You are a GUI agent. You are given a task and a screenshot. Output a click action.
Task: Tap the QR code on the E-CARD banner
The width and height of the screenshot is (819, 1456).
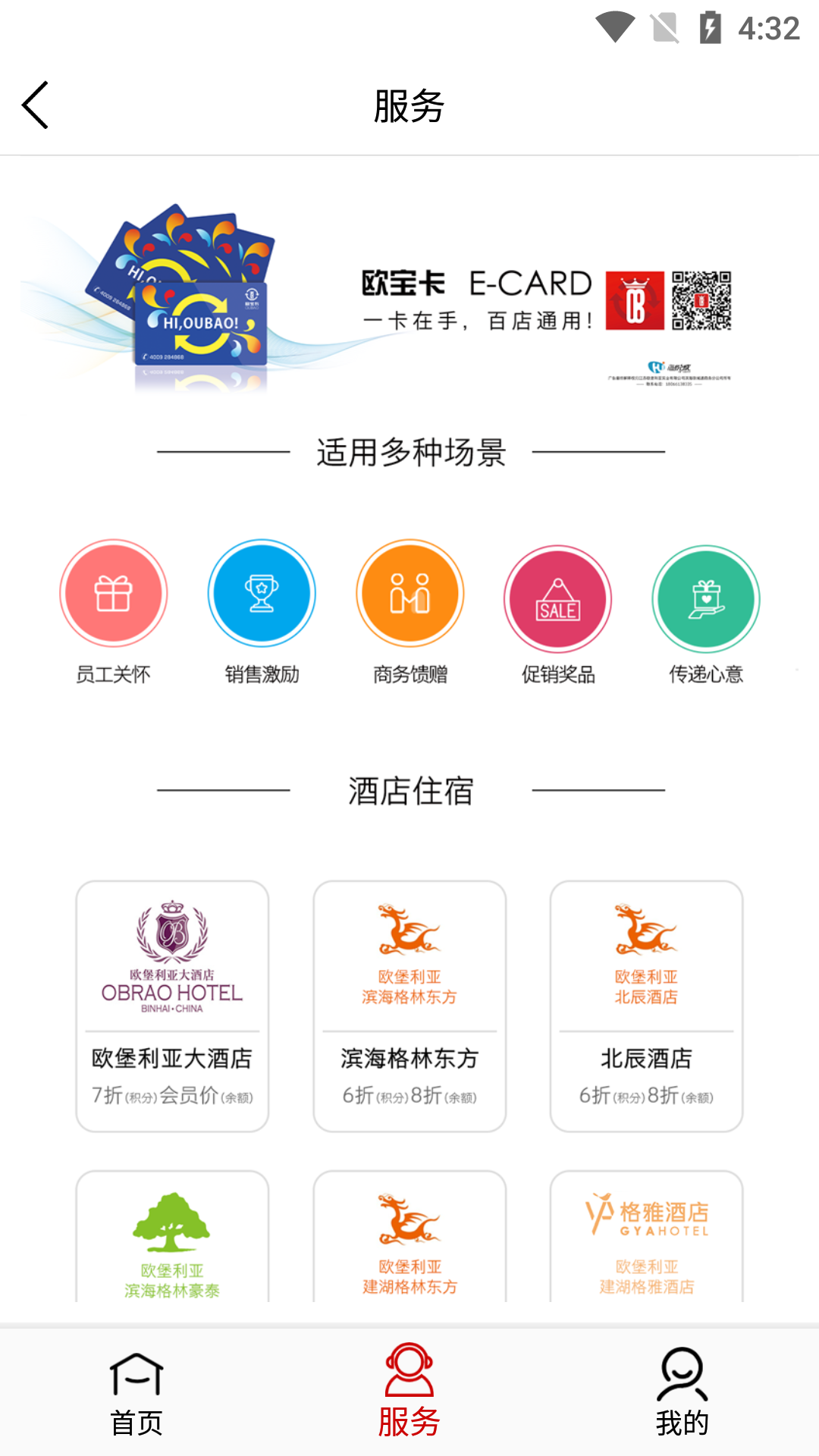(x=701, y=300)
